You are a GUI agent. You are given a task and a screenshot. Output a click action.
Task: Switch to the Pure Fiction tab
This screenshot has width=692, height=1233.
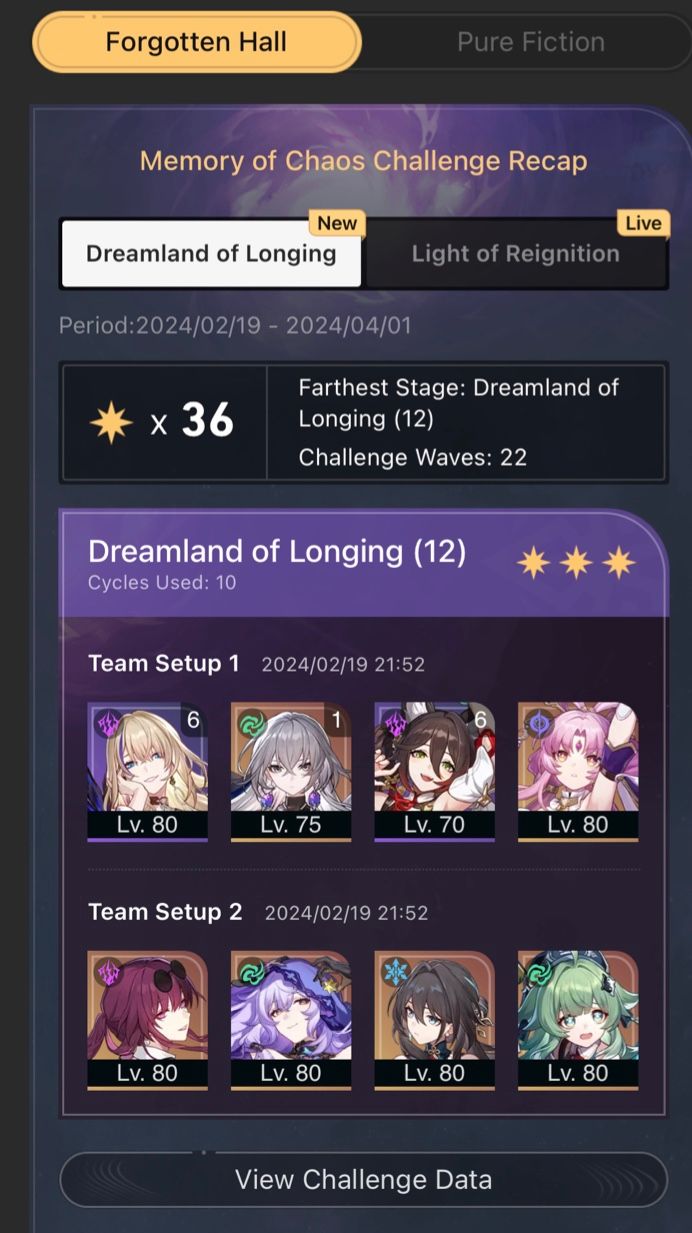530,42
